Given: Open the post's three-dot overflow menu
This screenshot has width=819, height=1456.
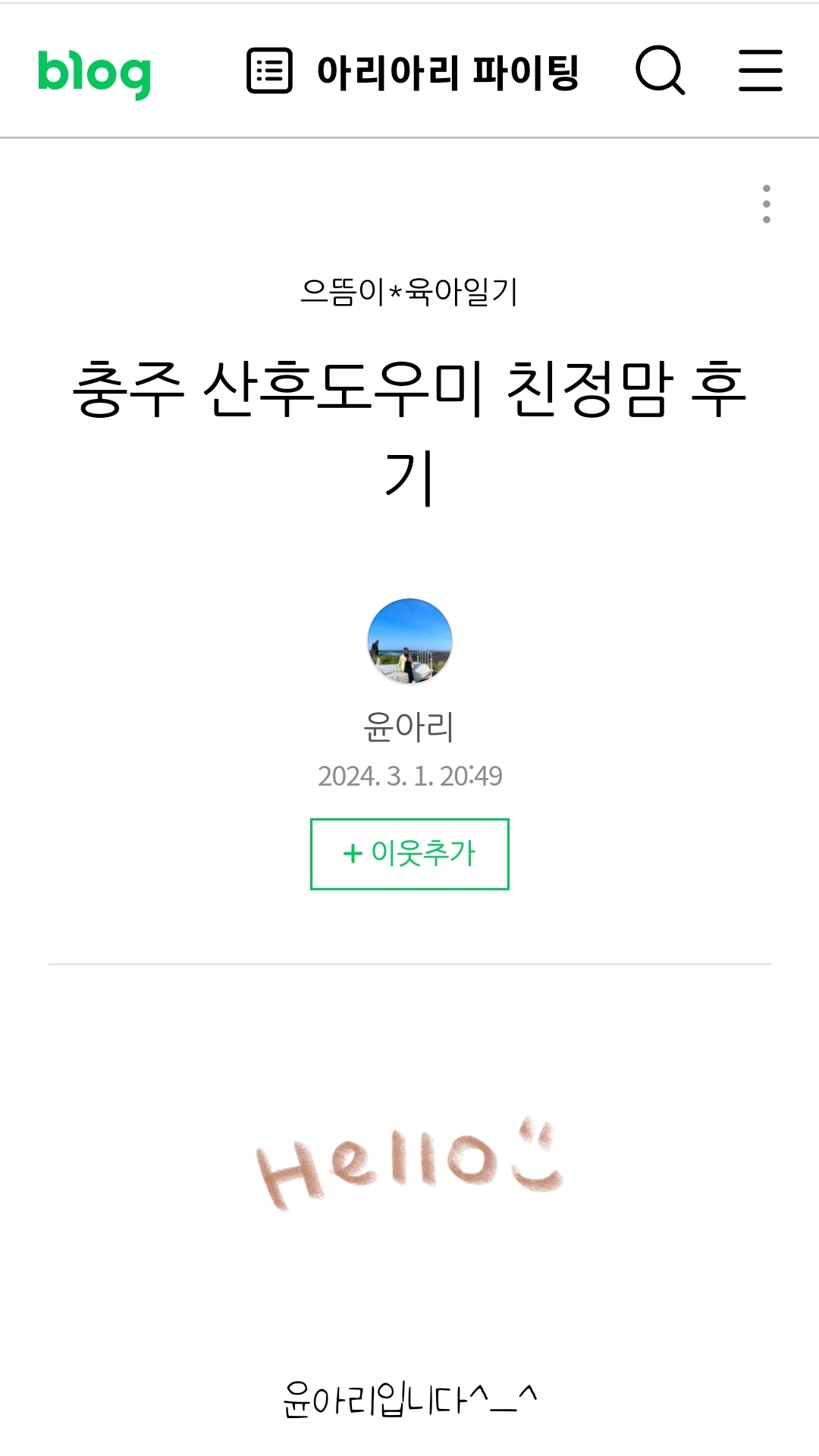Looking at the screenshot, I should point(767,204).
